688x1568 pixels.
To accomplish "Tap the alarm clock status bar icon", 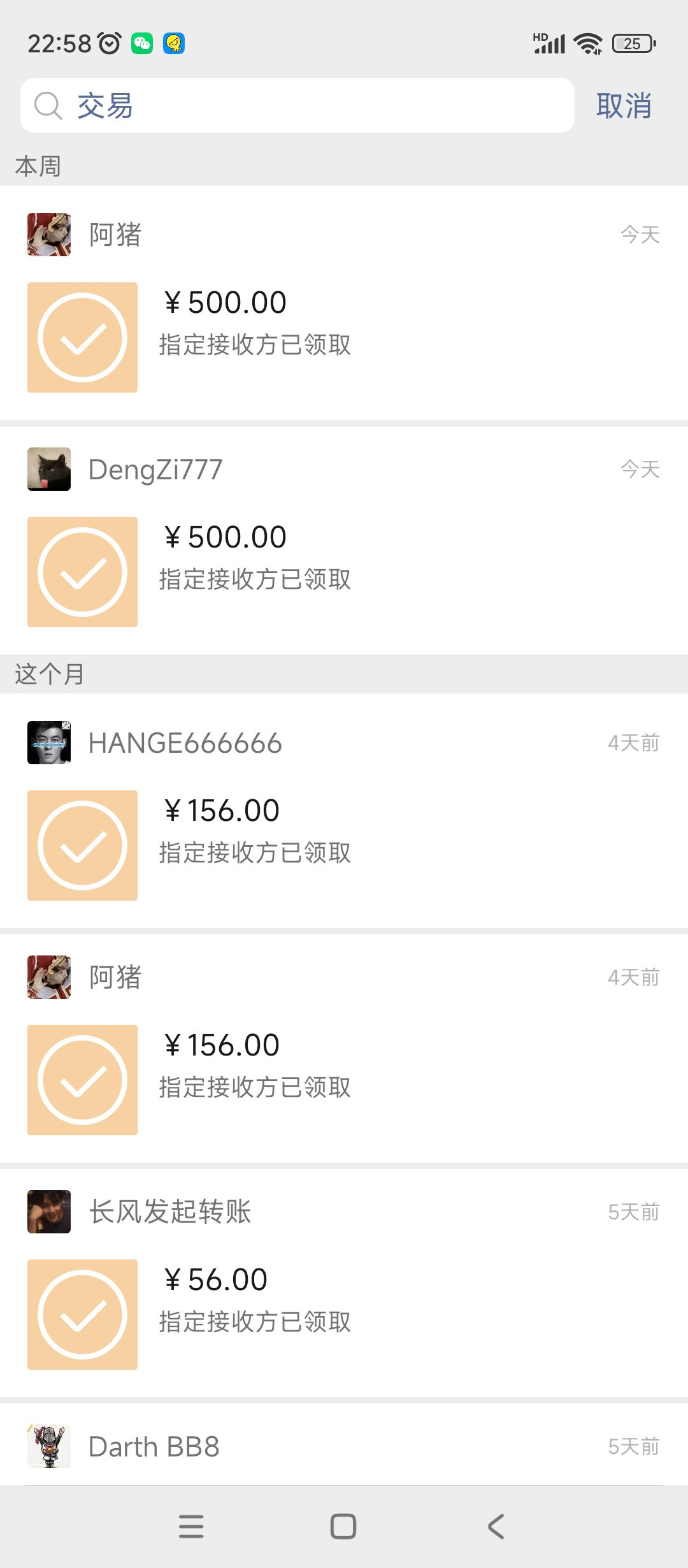I will pos(108,43).
